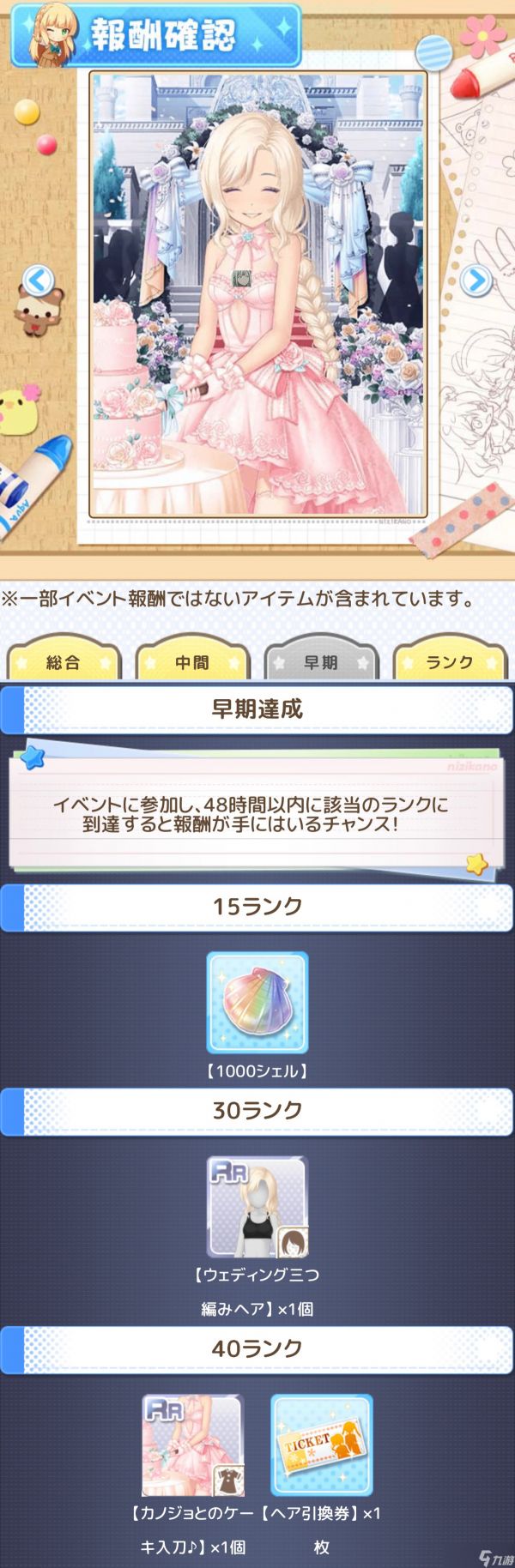Switch to the 中間 tab
Viewport: 515px width, 1568px height.
pos(192,662)
